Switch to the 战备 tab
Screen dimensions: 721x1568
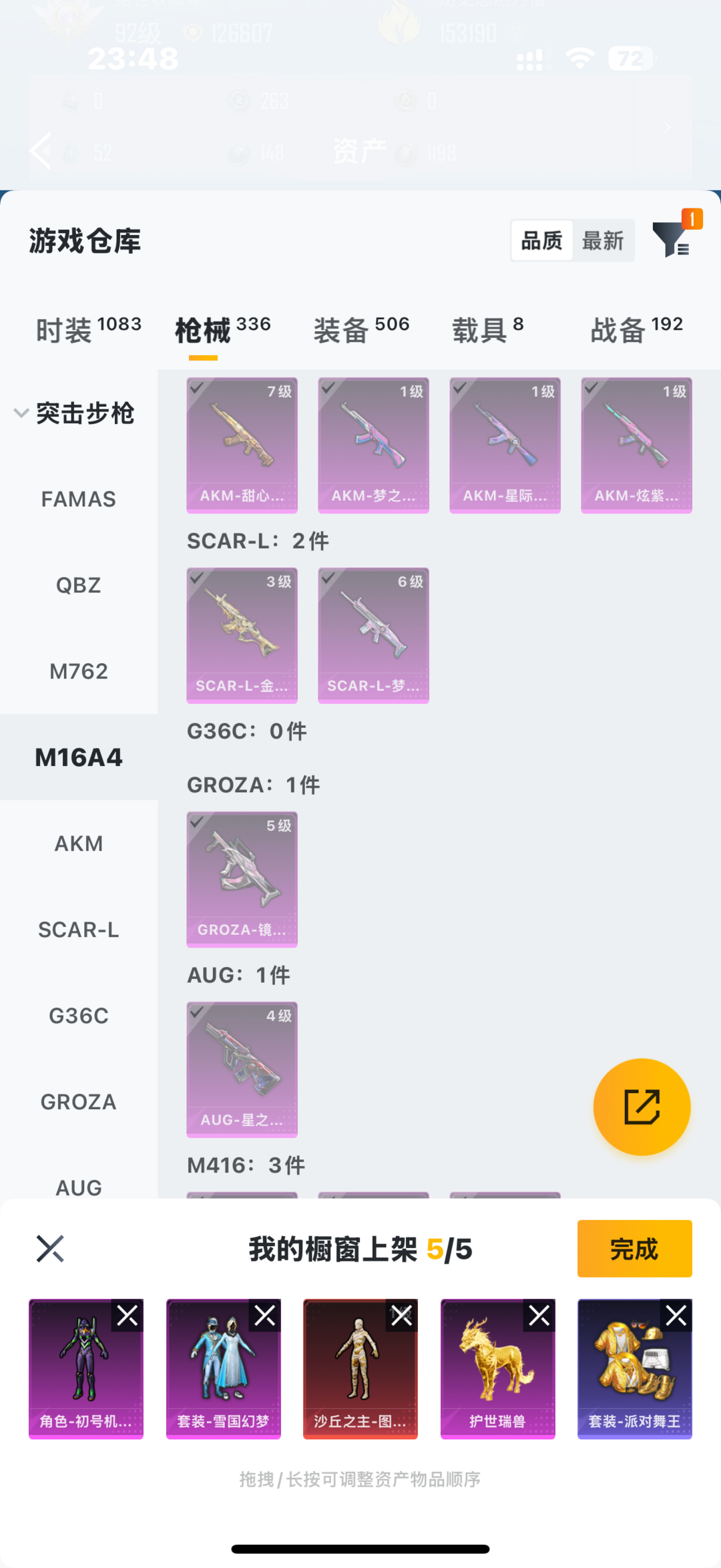click(637, 329)
